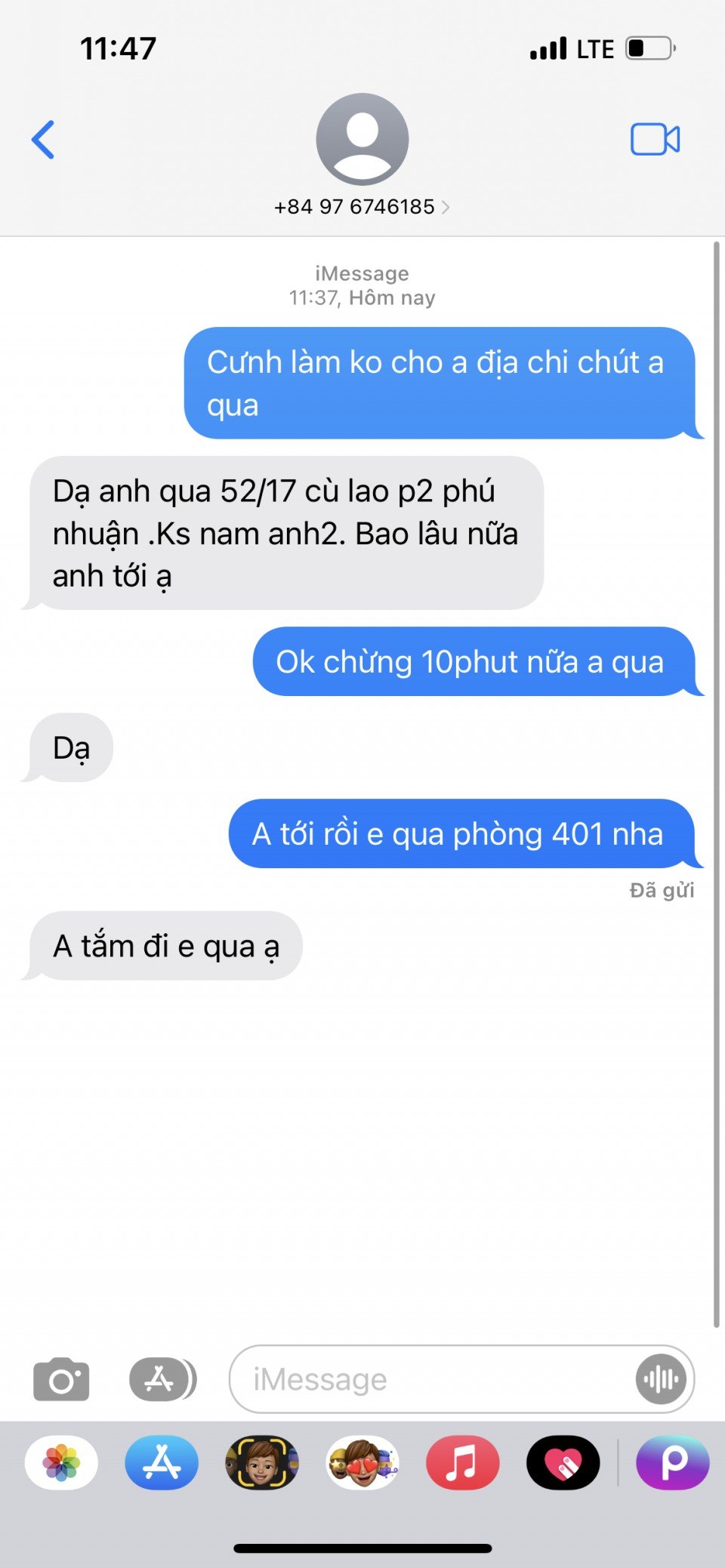Screen dimensions: 725x1568
Task: Go back to the messages list
Action: 43,140
